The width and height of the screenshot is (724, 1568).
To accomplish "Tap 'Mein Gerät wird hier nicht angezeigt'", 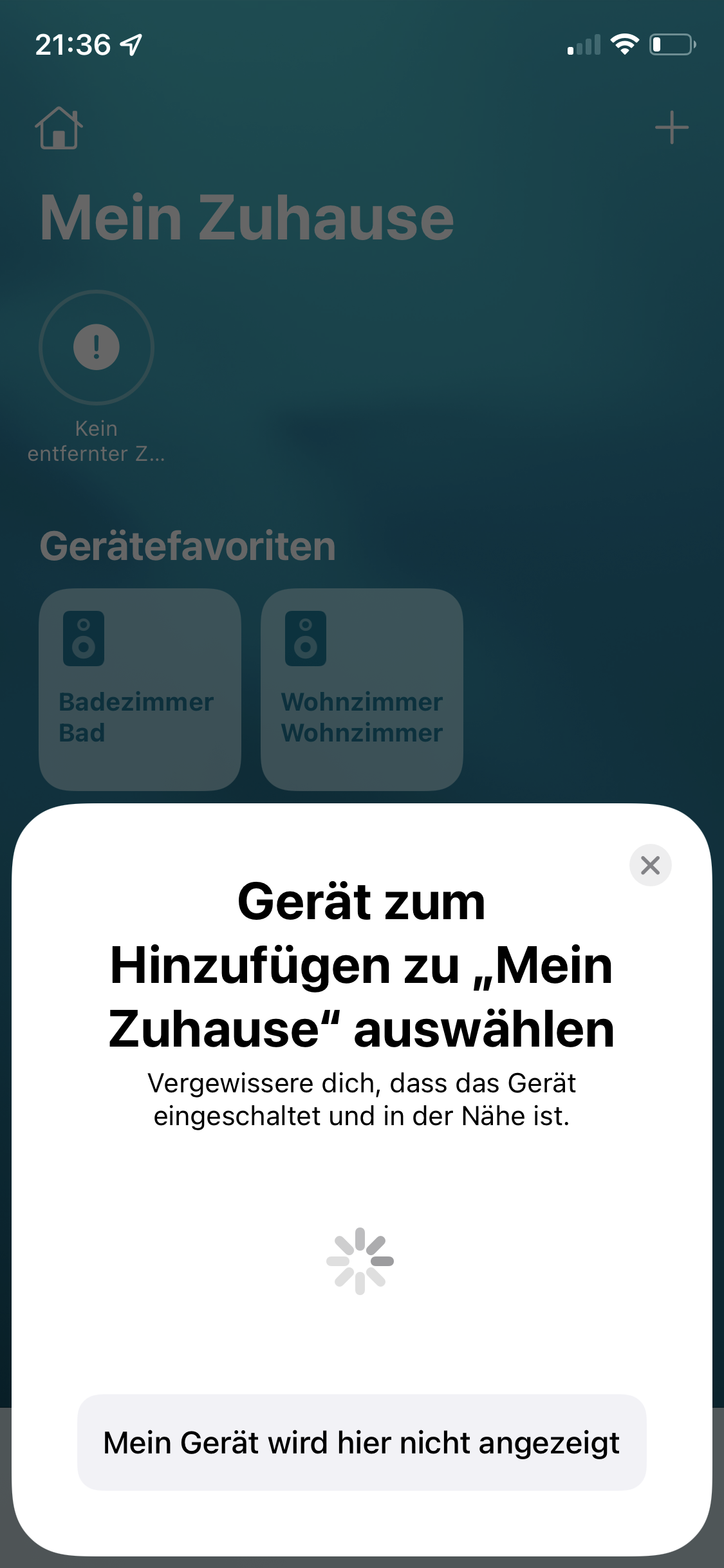I will 362,1442.
